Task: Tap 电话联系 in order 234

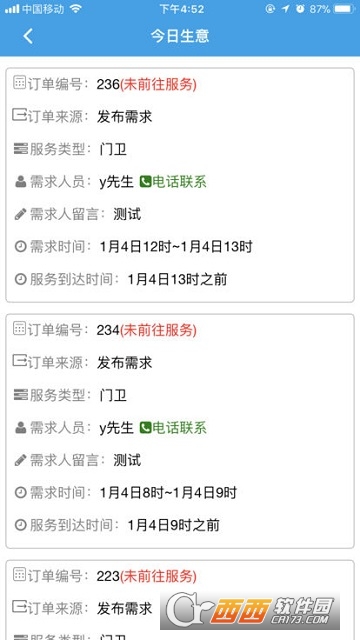Action: (173, 428)
